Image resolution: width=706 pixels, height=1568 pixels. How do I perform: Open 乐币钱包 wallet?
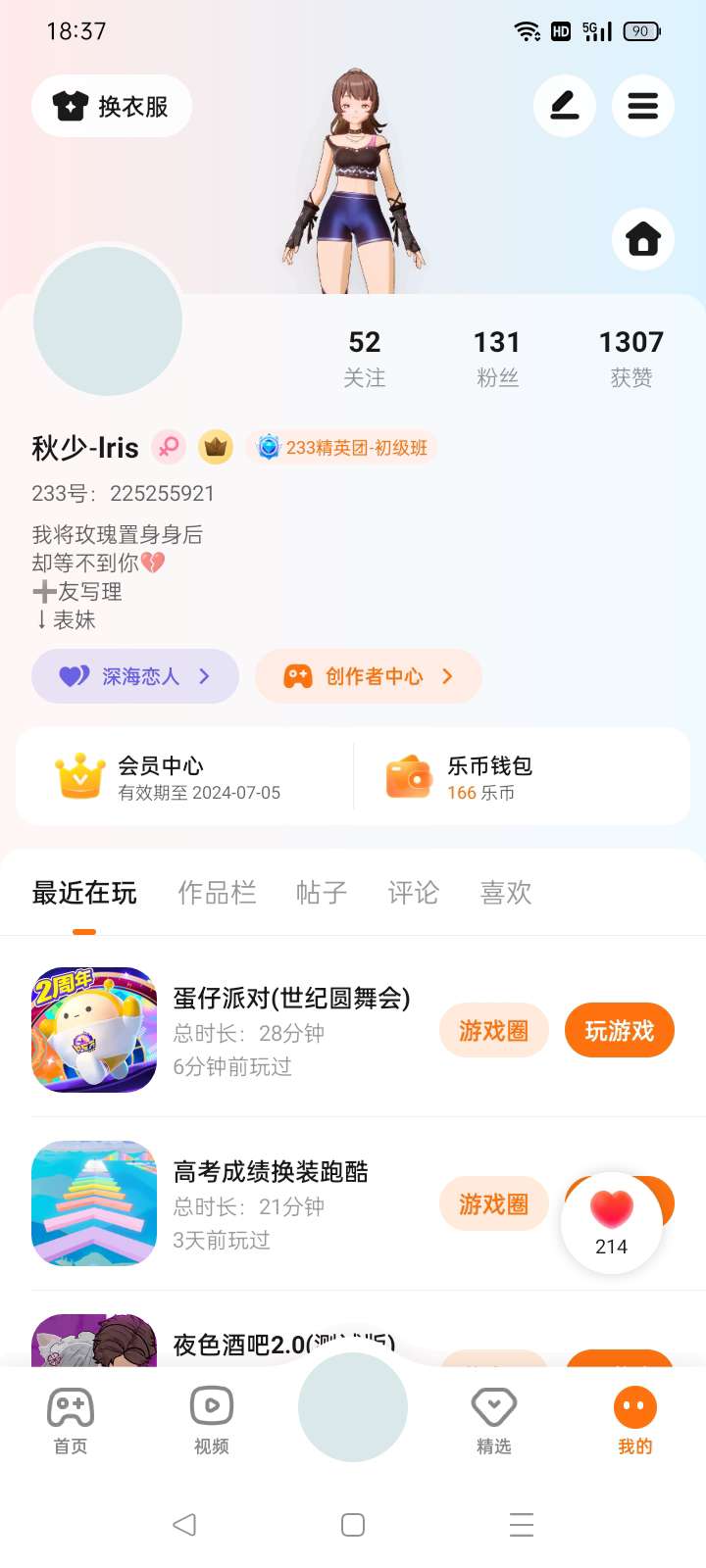tap(522, 777)
